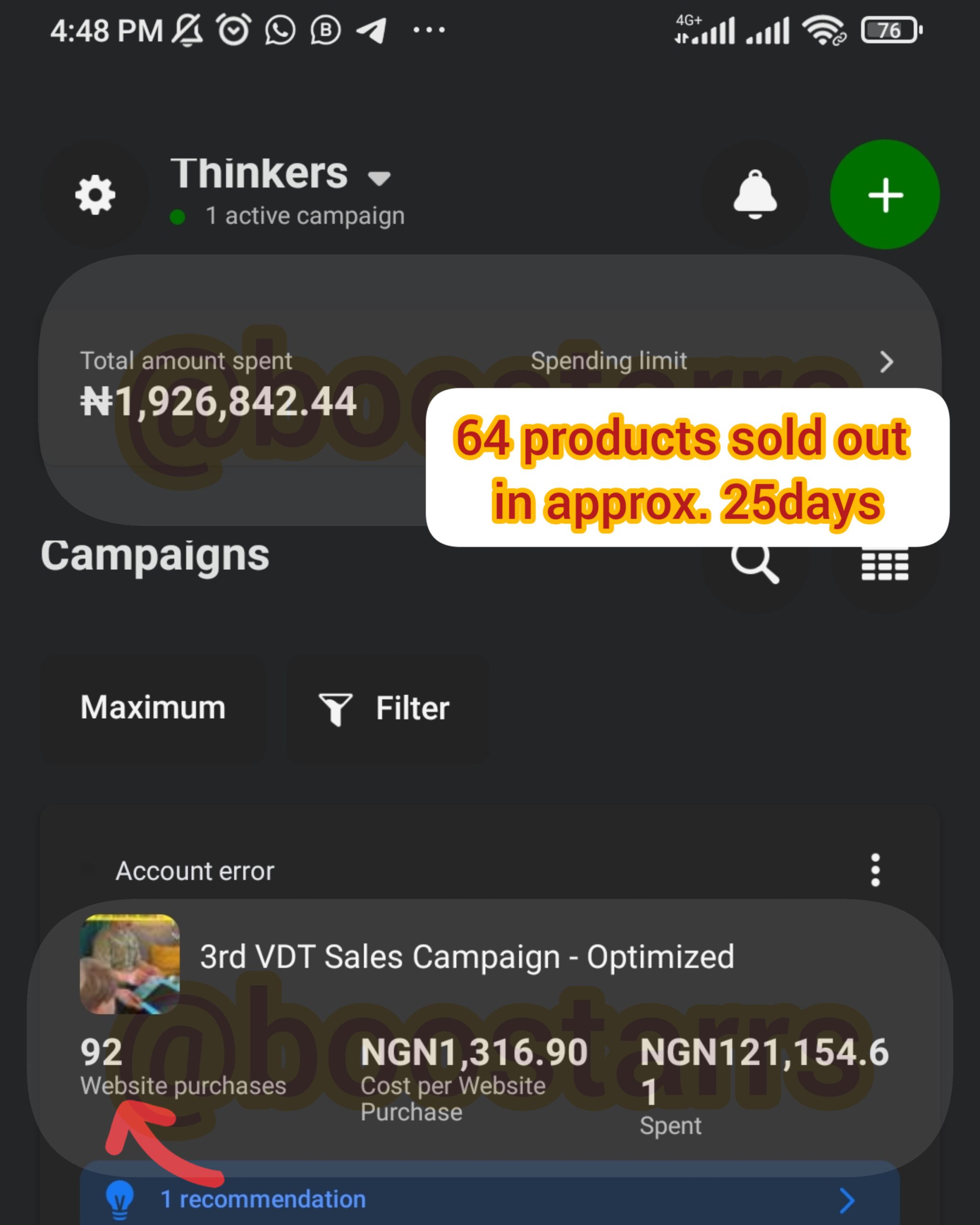Screen dimensions: 980x1225
Task: Open the notifications bell
Action: [x=755, y=195]
